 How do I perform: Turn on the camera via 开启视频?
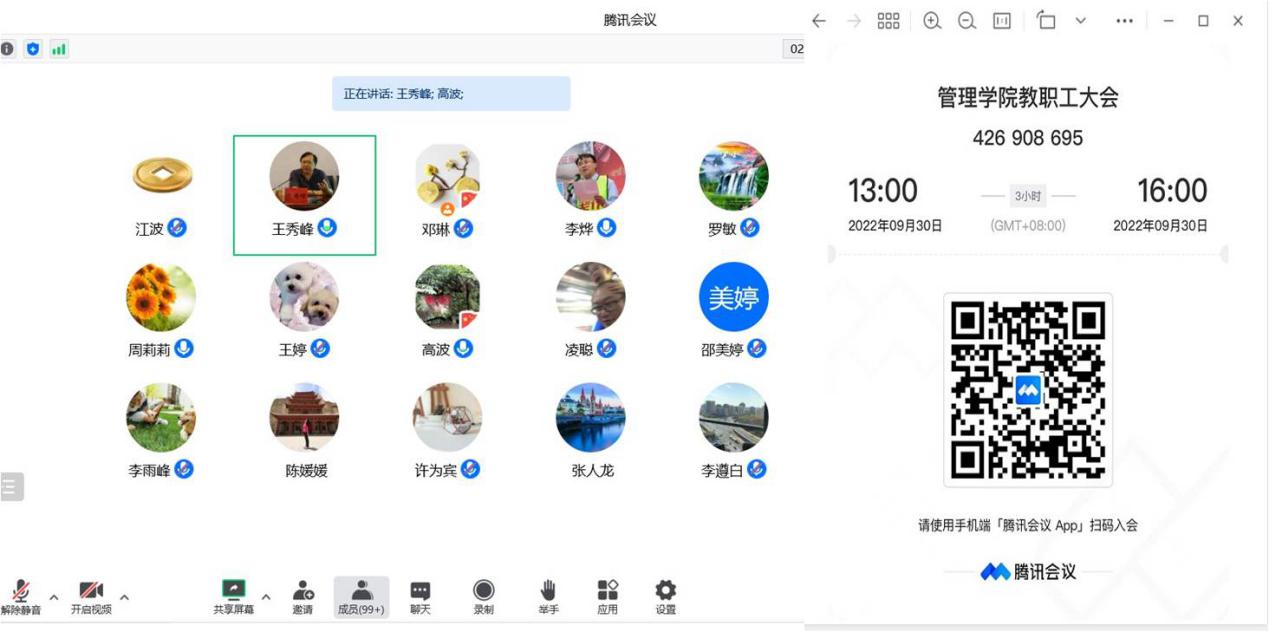click(91, 596)
